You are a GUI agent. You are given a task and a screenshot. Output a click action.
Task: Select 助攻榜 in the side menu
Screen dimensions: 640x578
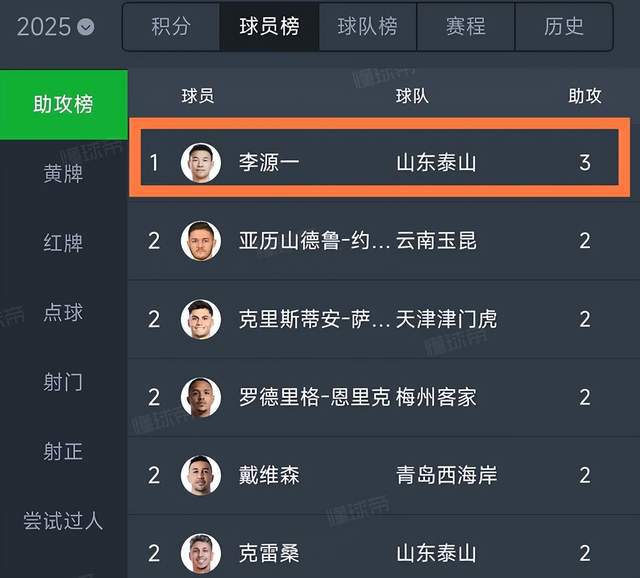pos(63,104)
